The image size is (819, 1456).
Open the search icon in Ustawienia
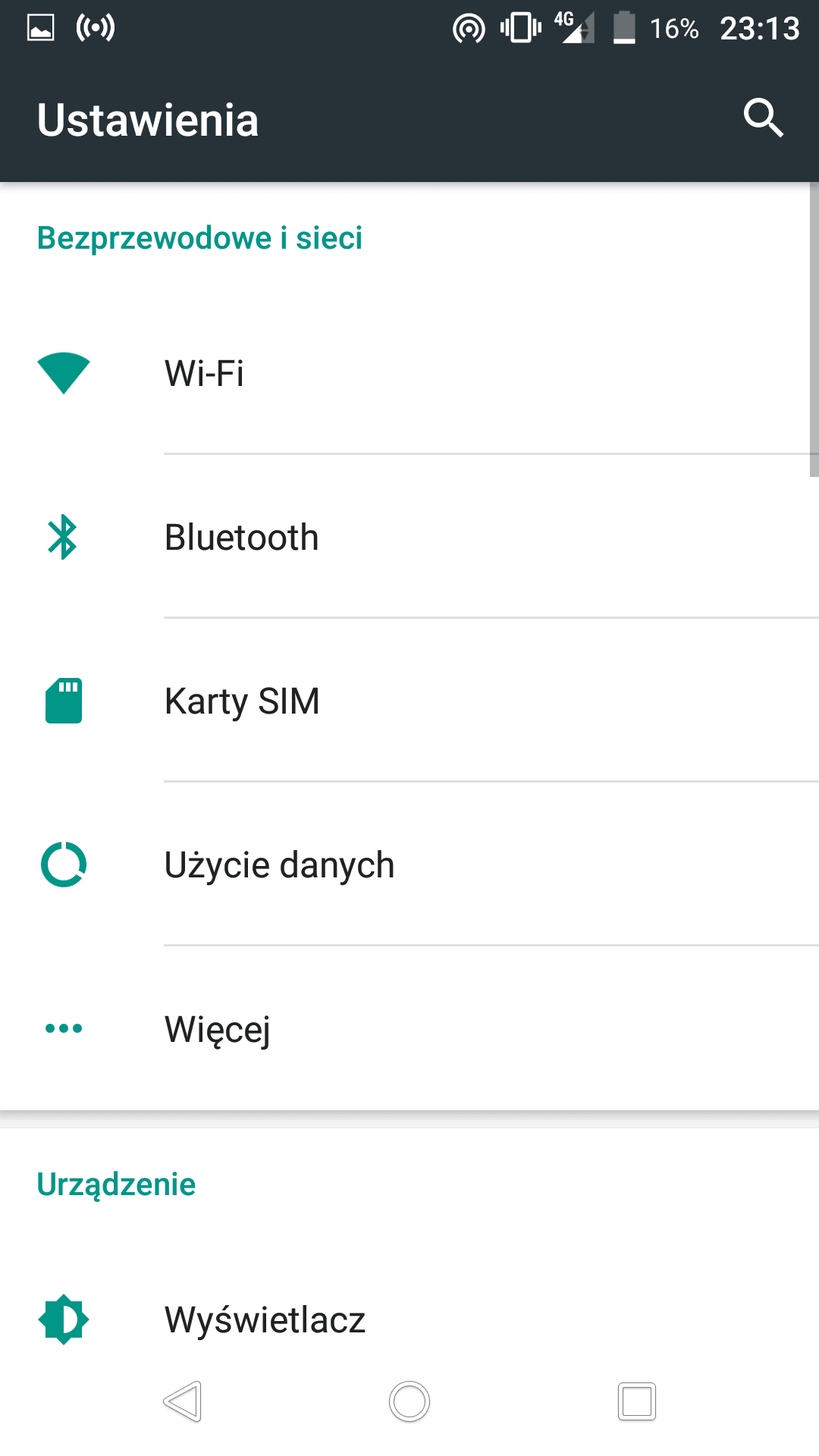[x=763, y=118]
